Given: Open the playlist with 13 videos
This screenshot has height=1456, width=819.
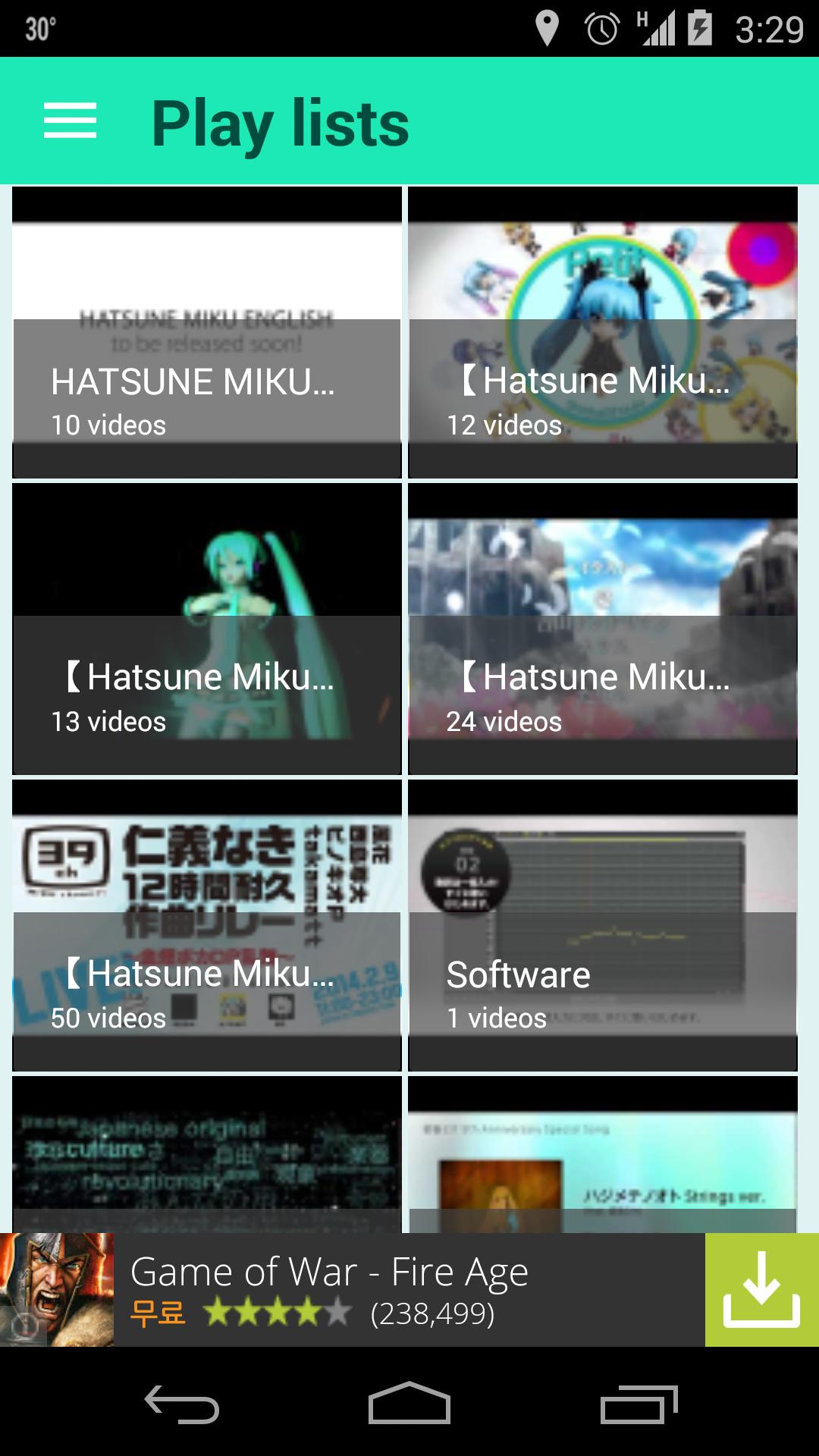Looking at the screenshot, I should (x=206, y=622).
